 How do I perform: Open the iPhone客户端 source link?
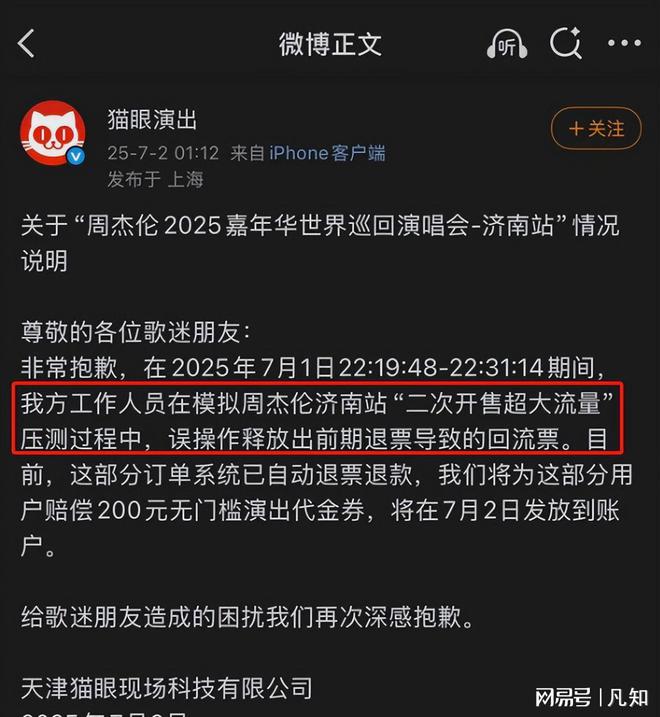[x=327, y=153]
